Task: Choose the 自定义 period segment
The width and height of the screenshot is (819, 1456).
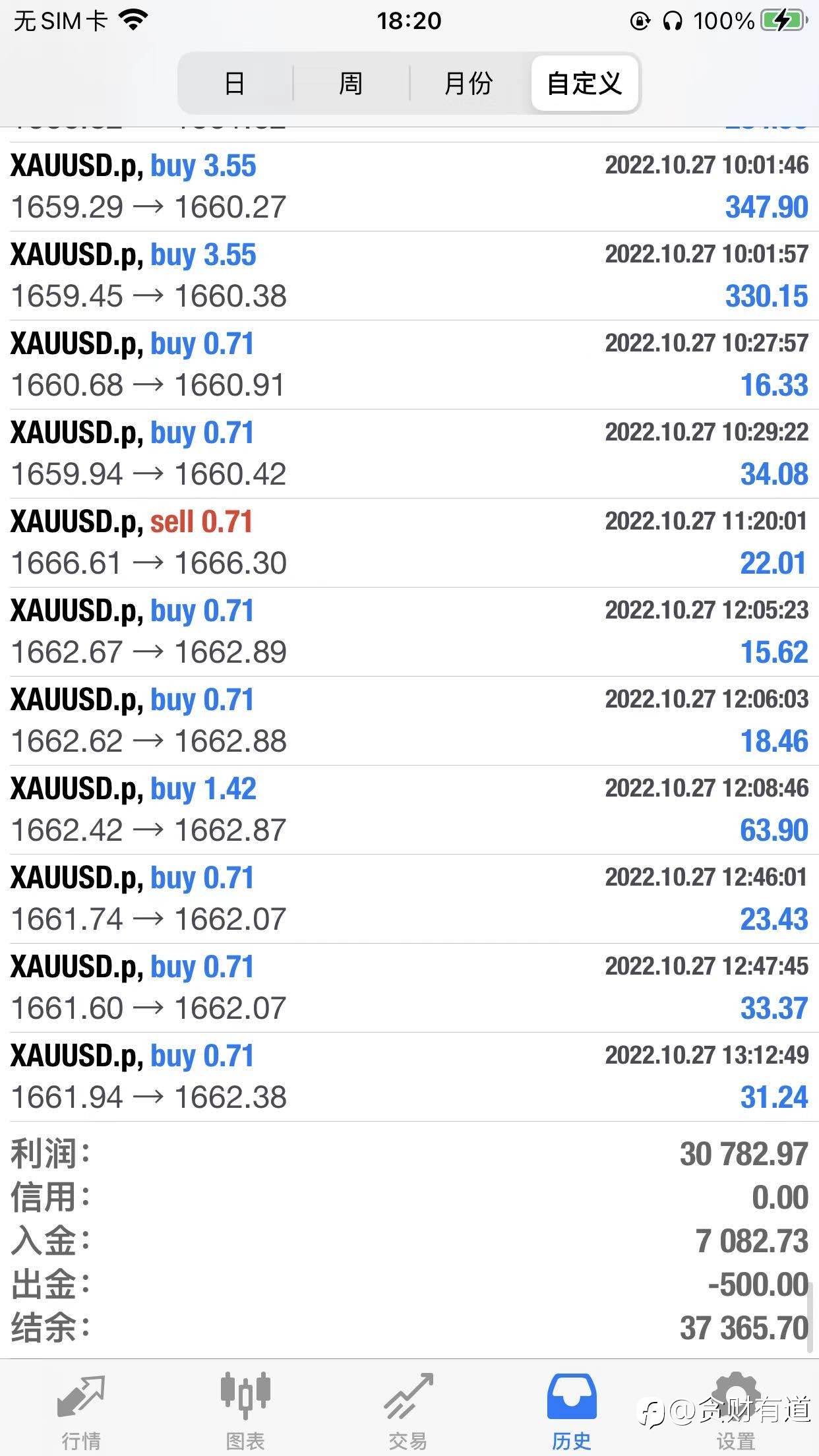Action: [x=585, y=84]
